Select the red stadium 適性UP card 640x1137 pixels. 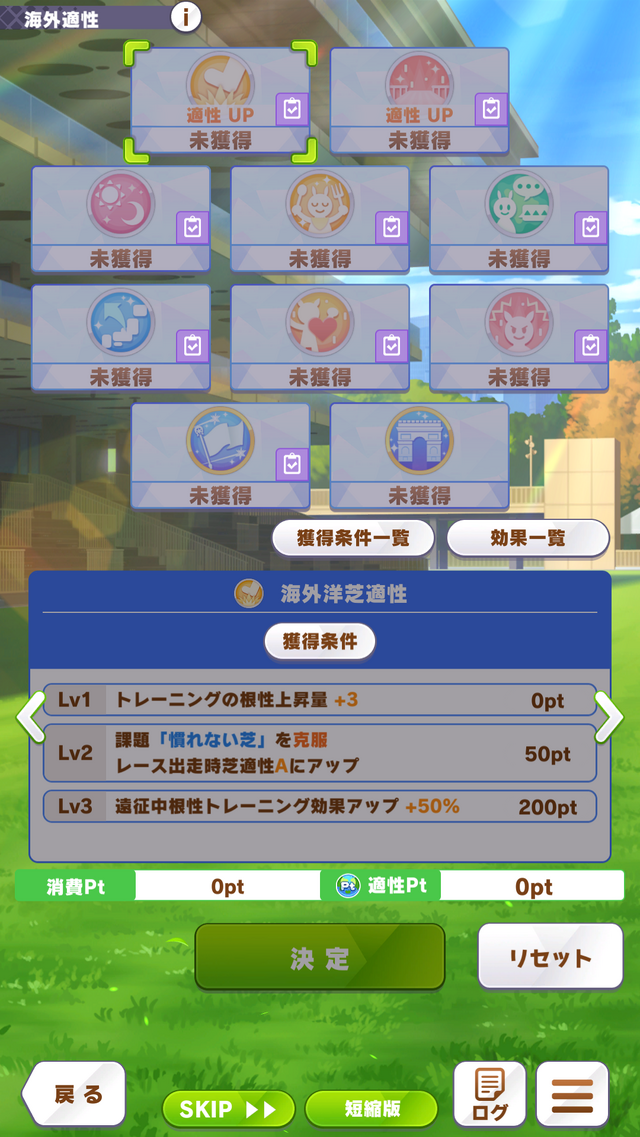point(419,100)
